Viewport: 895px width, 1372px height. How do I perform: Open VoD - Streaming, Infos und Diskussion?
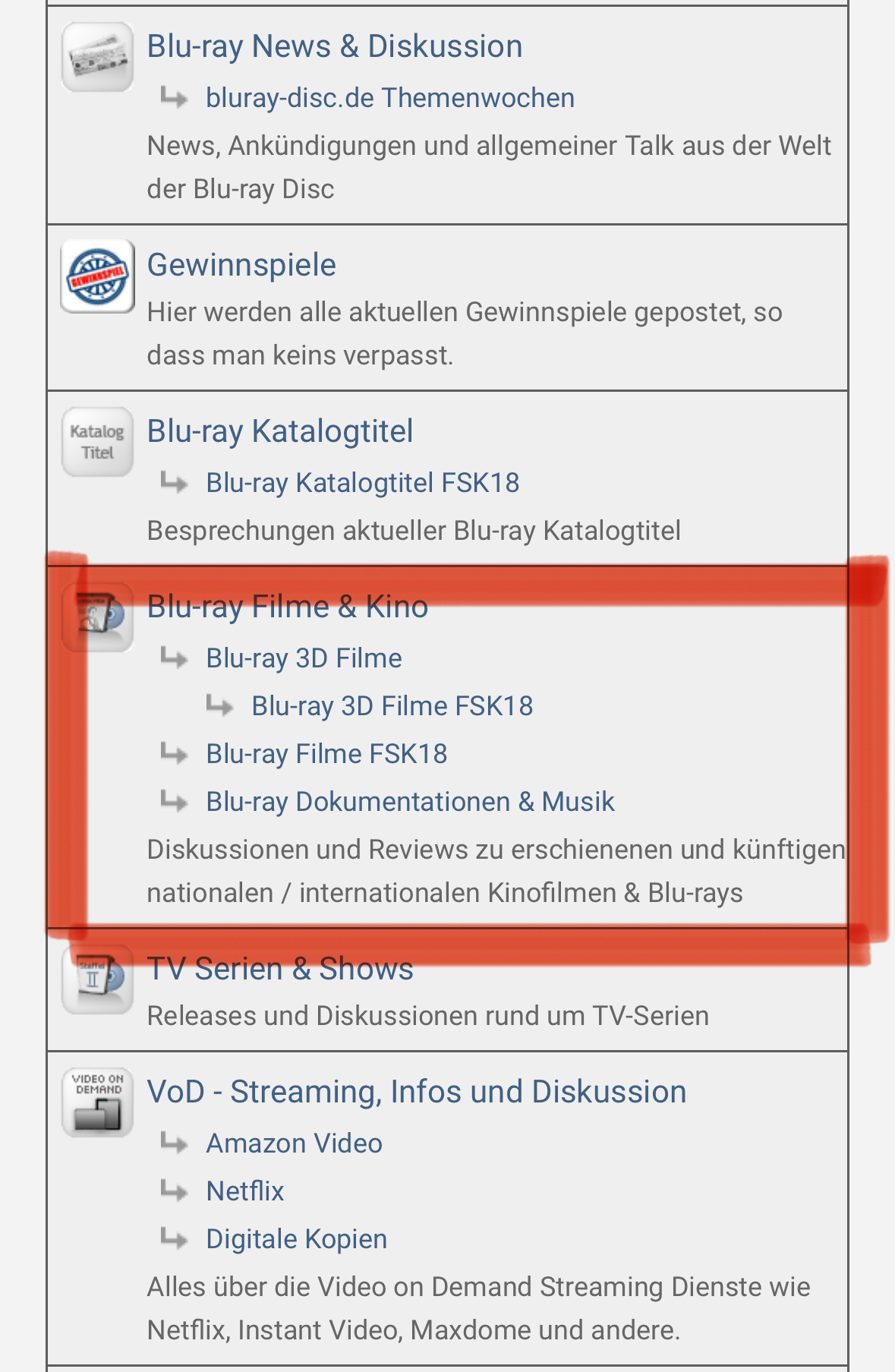point(416,1092)
